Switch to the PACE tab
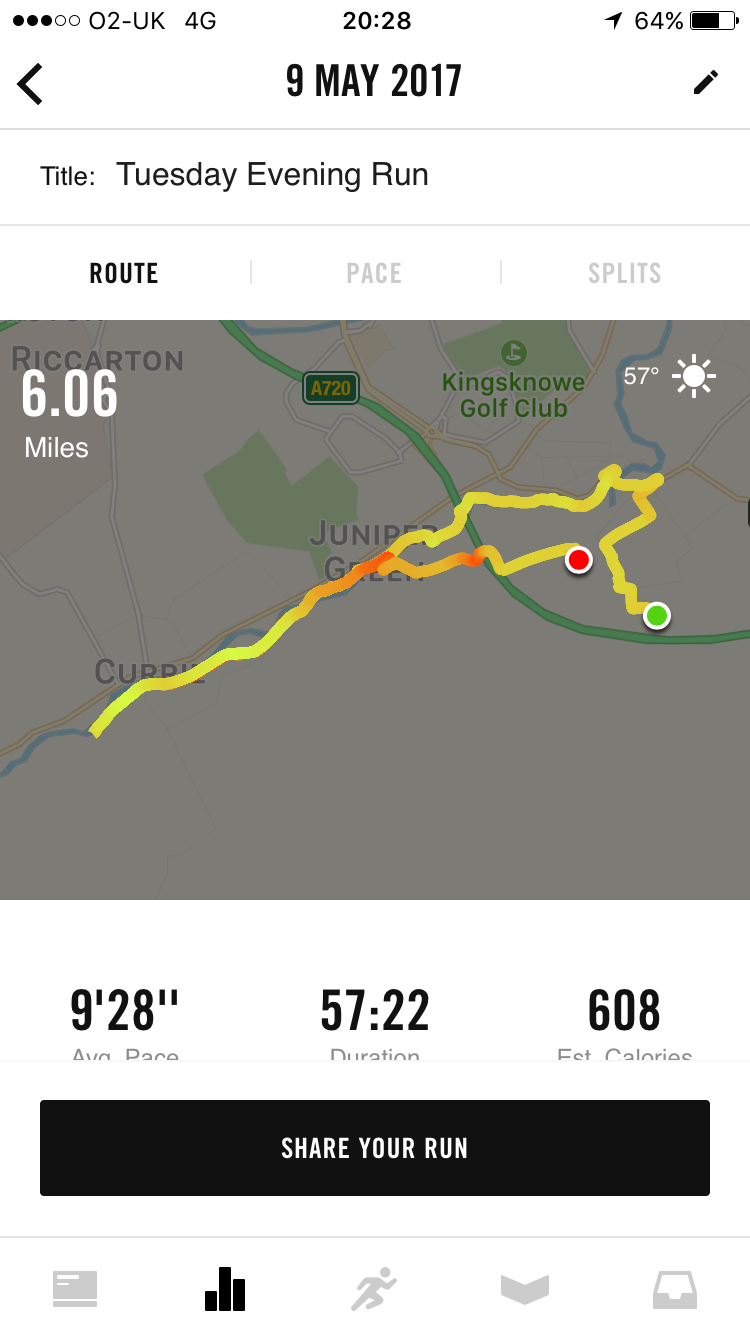This screenshot has width=750, height=1334. (374, 273)
